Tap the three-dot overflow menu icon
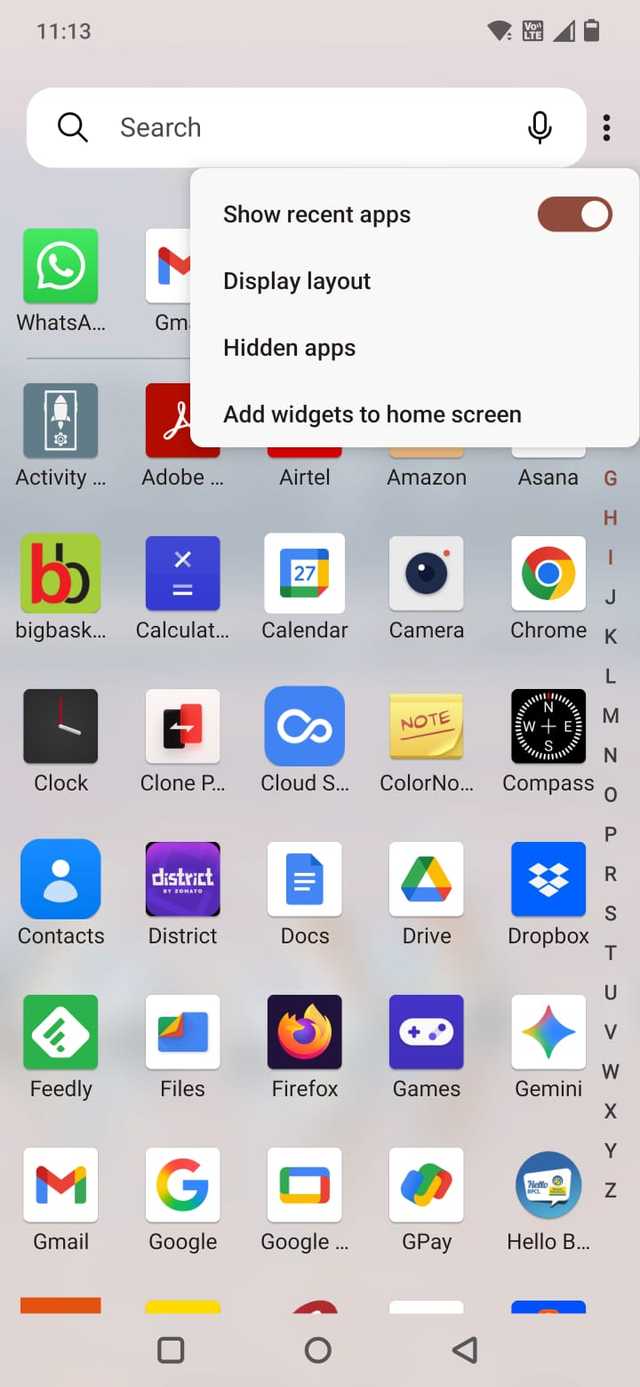Image resolution: width=640 pixels, height=1387 pixels. point(607,127)
